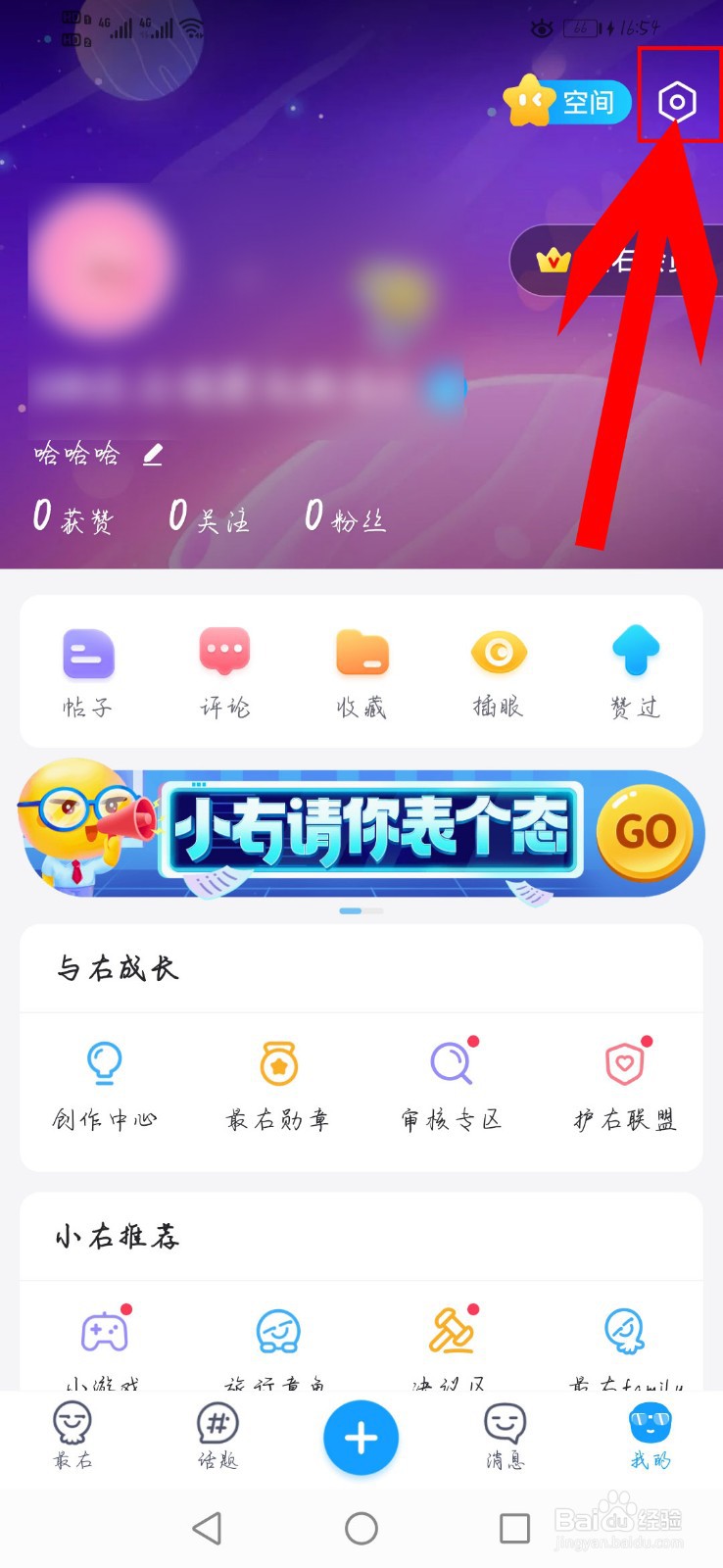Open the 收藏 favorites folder icon

(x=361, y=652)
